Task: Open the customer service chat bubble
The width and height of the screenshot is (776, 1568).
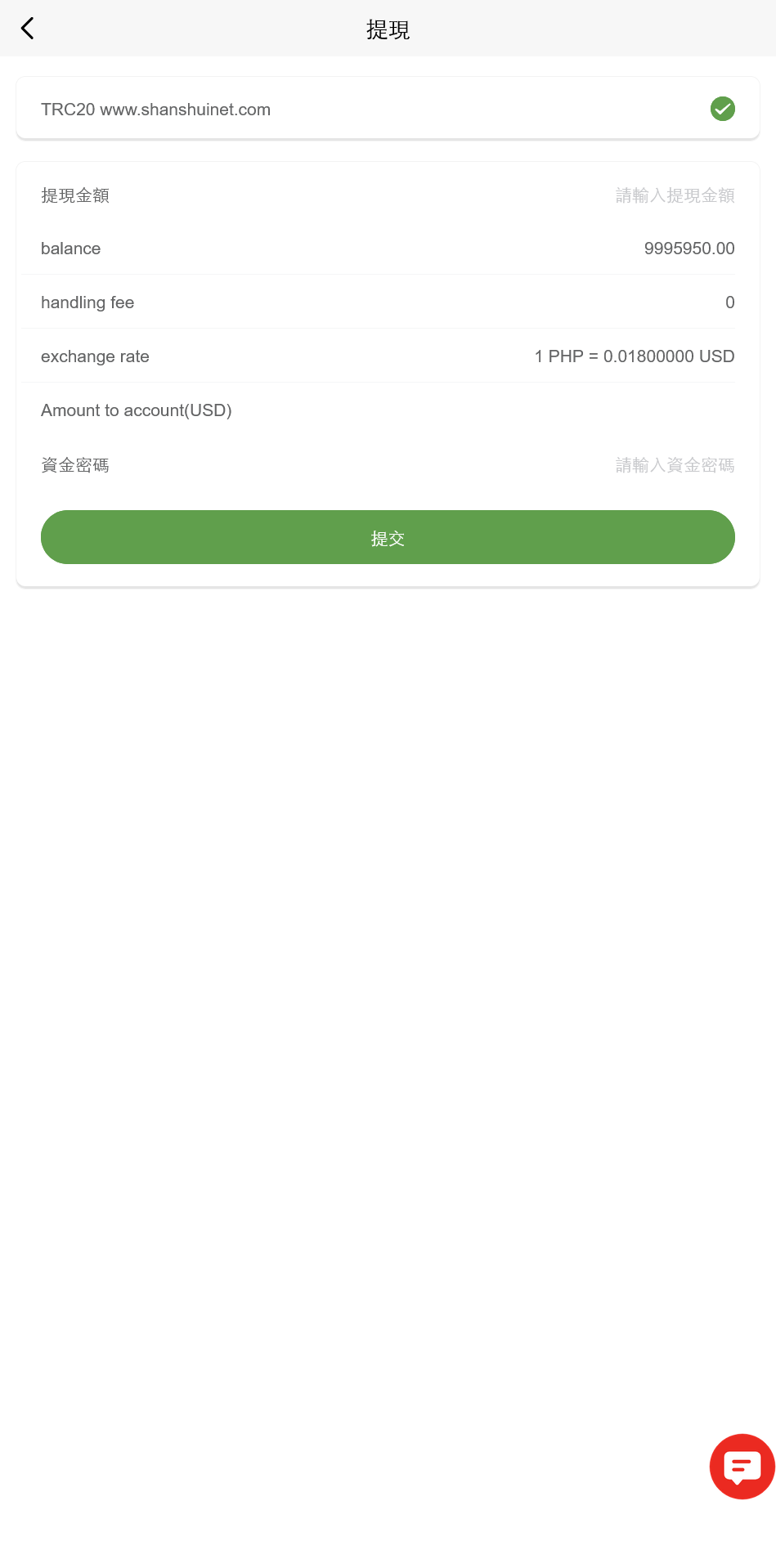Action: 741,1466
